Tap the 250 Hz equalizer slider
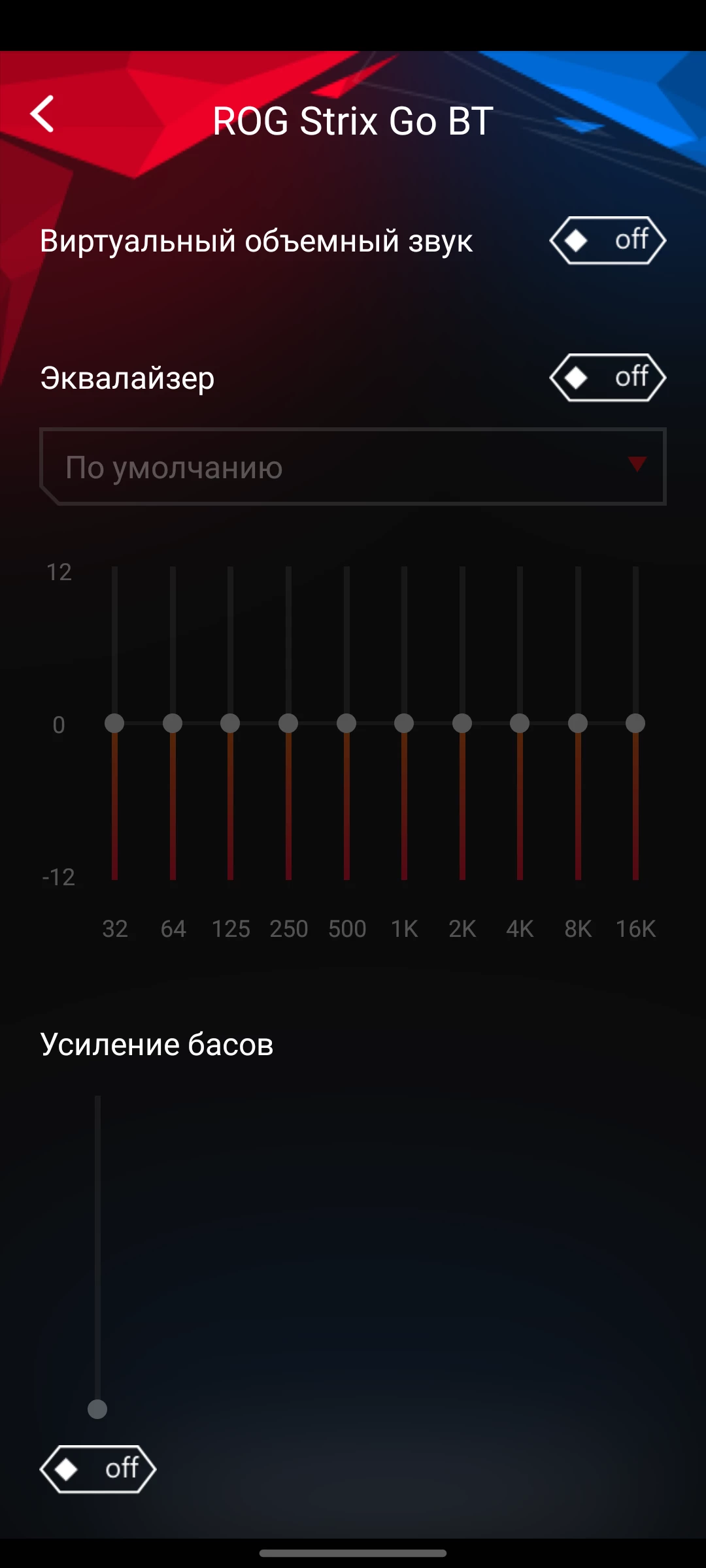 tap(288, 723)
